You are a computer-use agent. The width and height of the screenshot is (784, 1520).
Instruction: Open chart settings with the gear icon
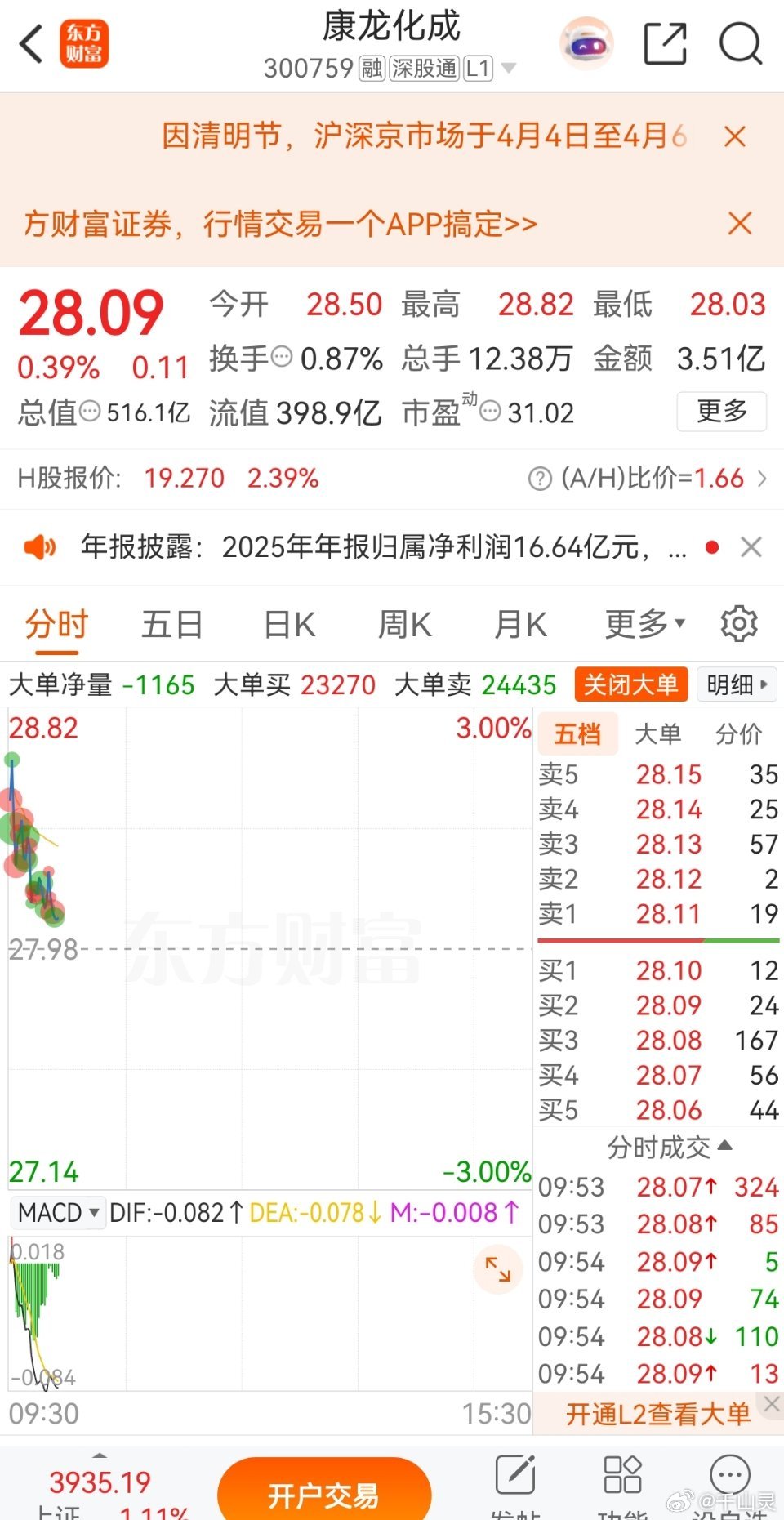coord(739,623)
